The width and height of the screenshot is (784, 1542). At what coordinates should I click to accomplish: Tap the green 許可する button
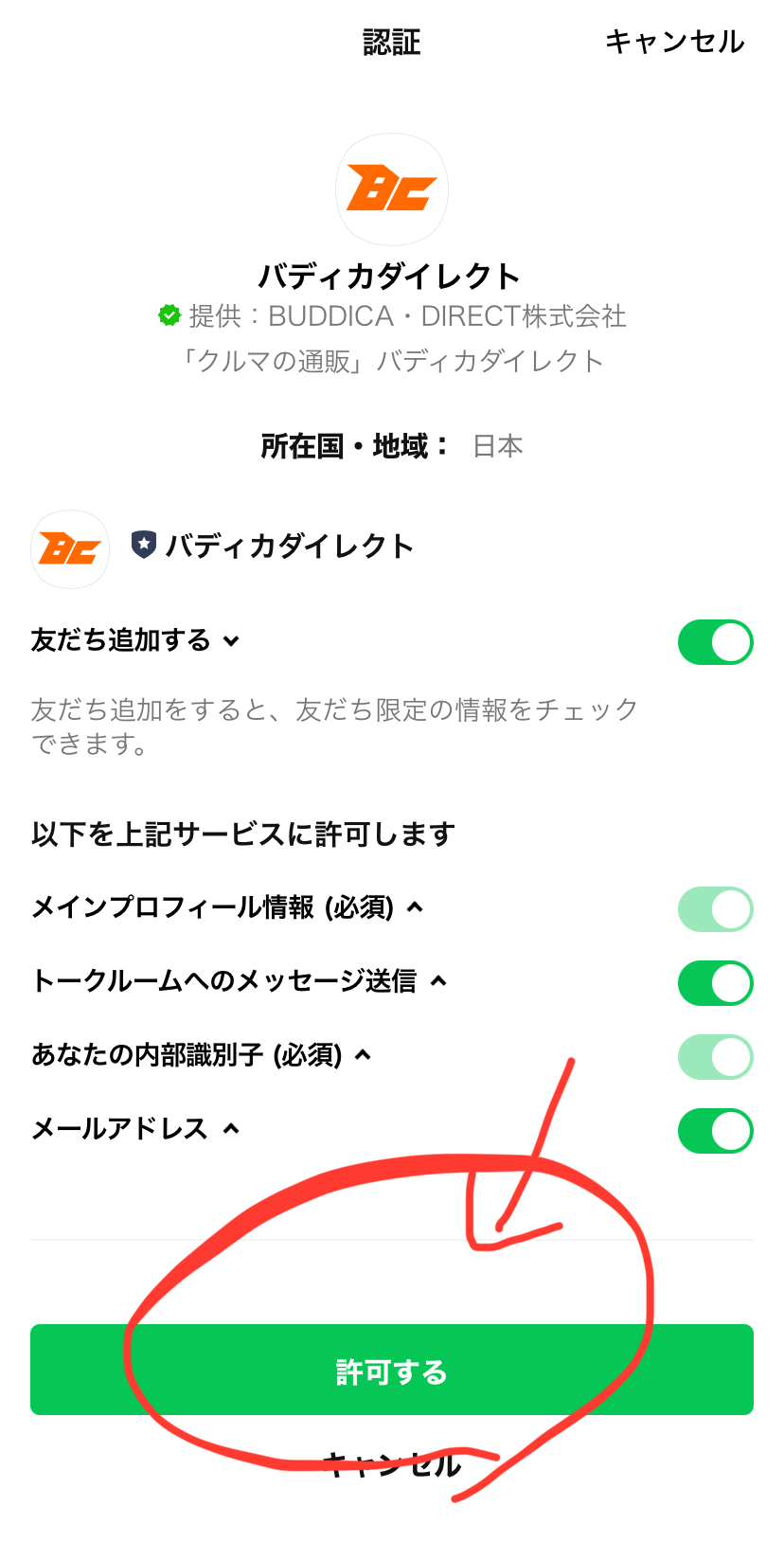[x=392, y=1371]
